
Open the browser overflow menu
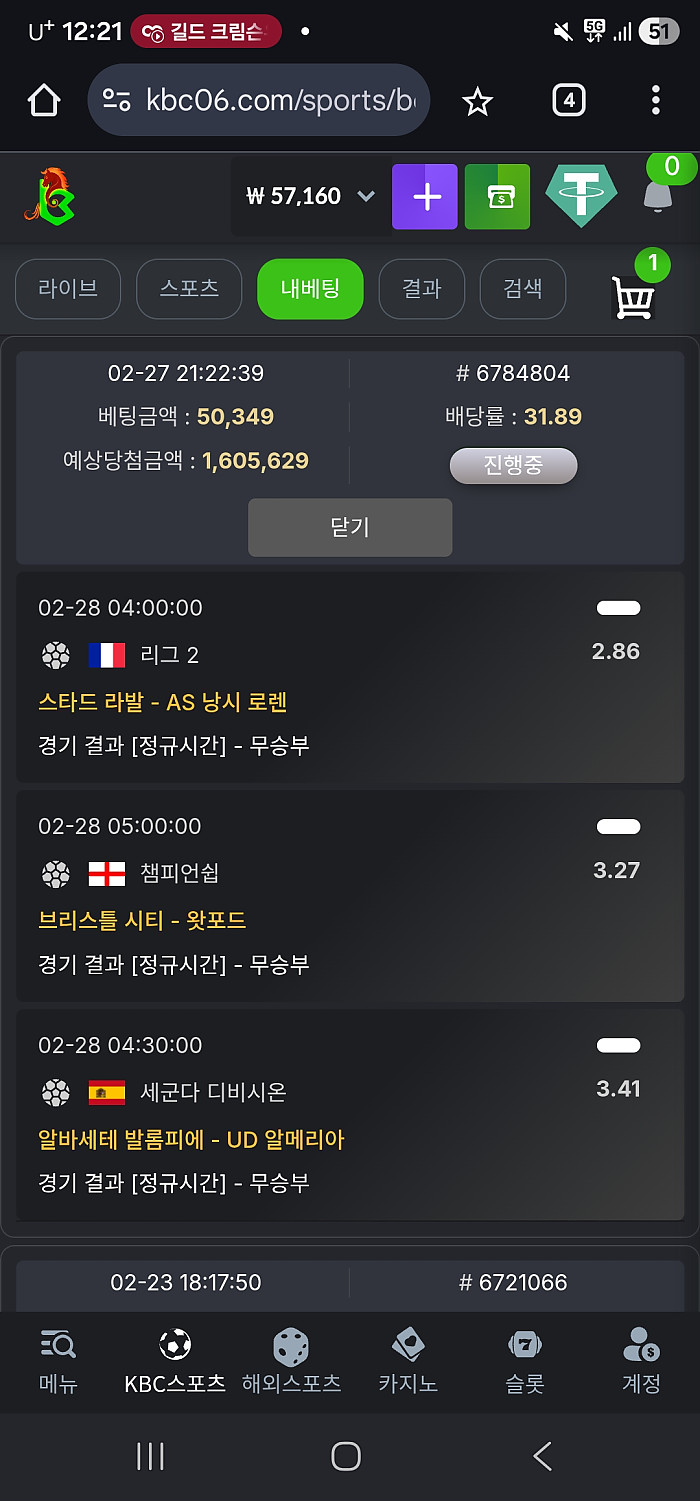point(655,100)
